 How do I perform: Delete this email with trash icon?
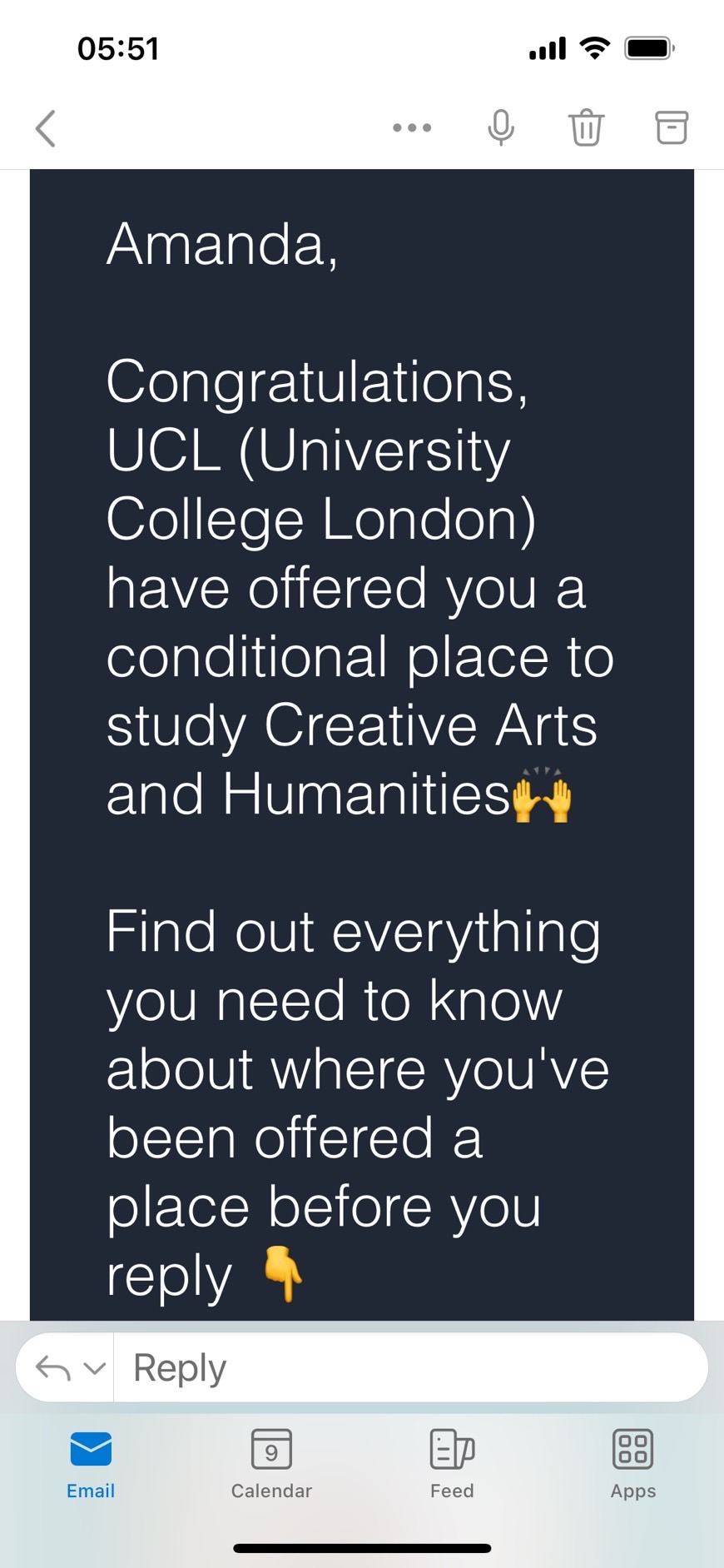(x=586, y=128)
